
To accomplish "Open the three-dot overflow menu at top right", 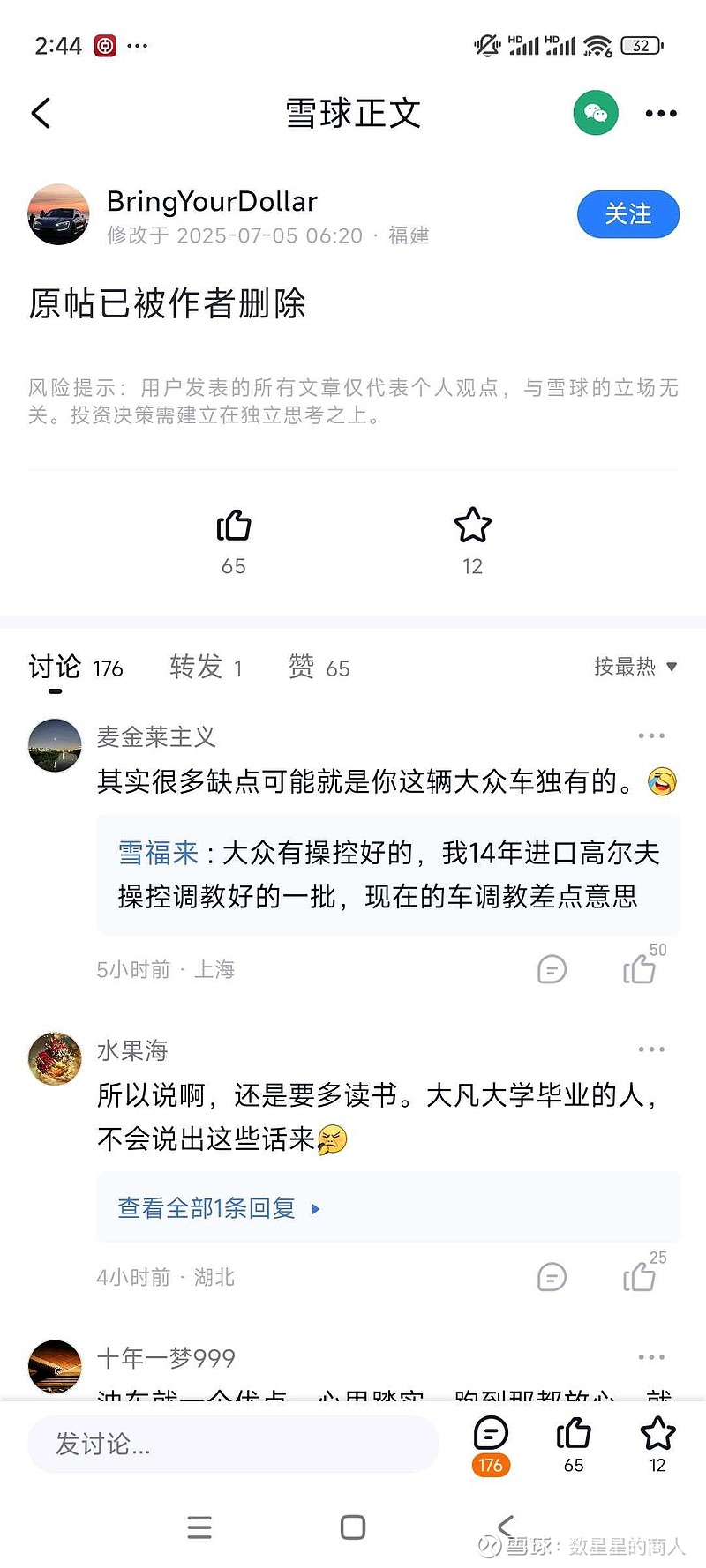I will coord(660,113).
